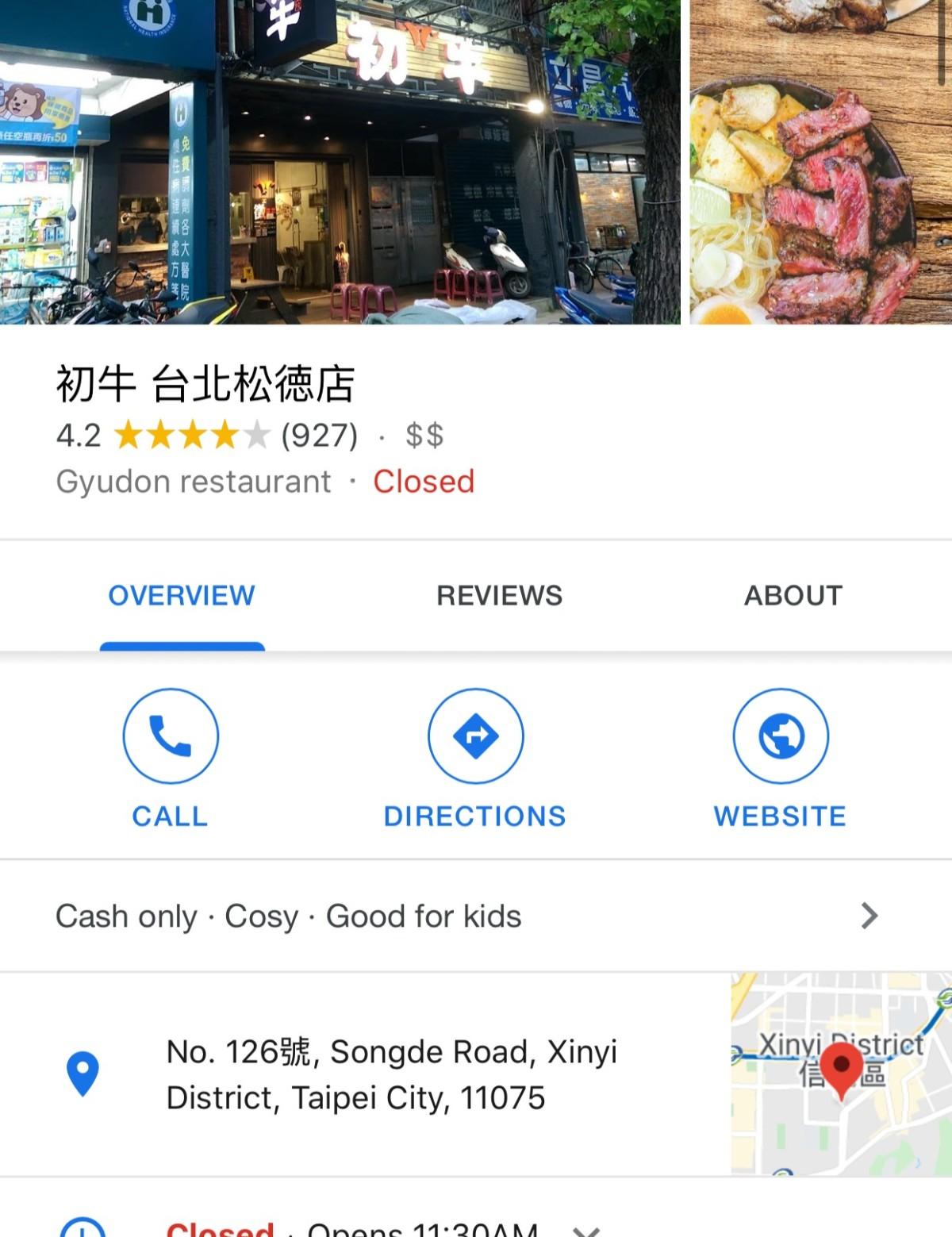Tap the Songde Road address row
Viewport: 952px width, 1237px height.
pyautogui.click(x=392, y=1074)
